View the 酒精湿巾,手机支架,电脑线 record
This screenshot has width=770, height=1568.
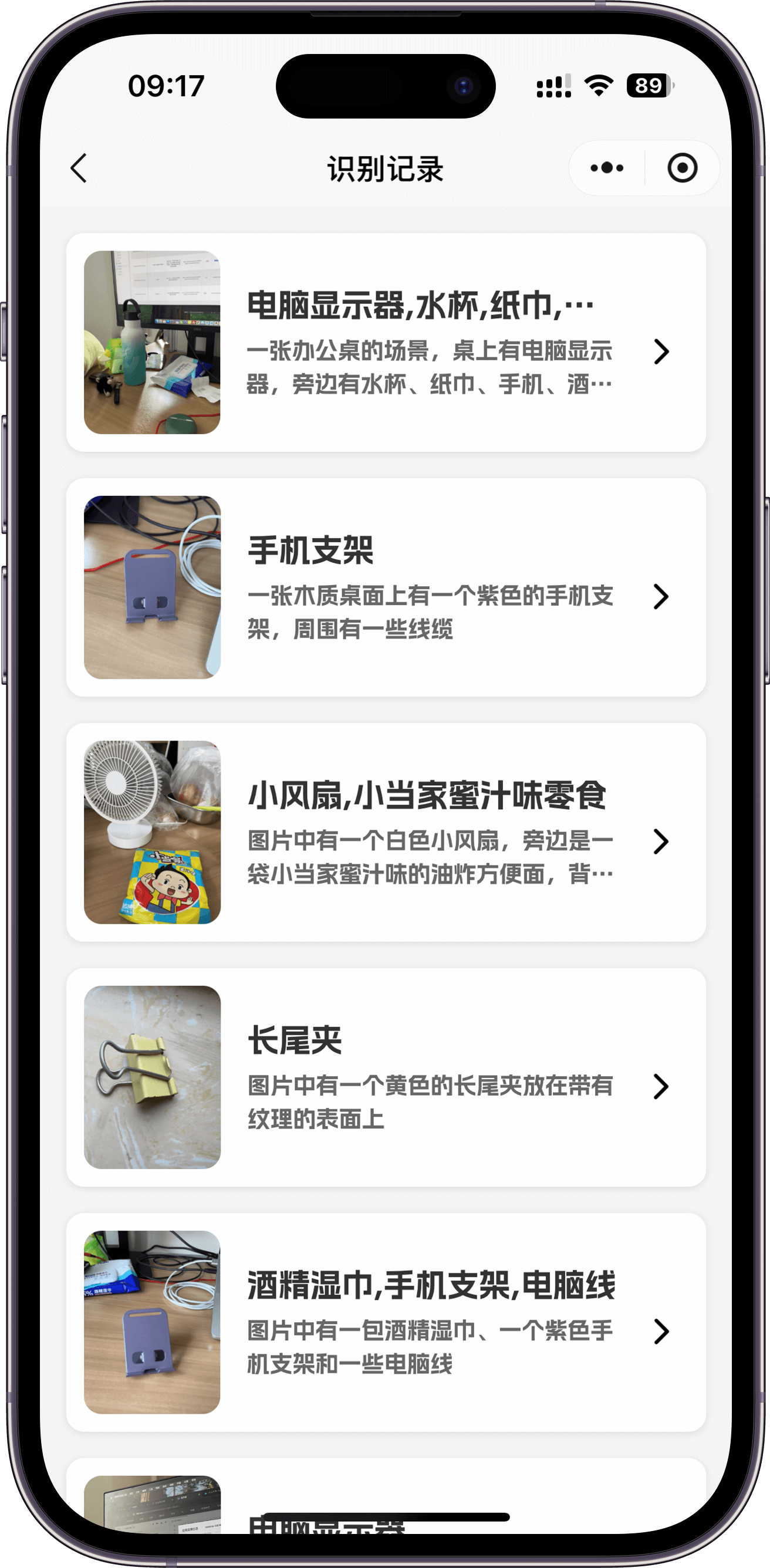coord(386,1322)
